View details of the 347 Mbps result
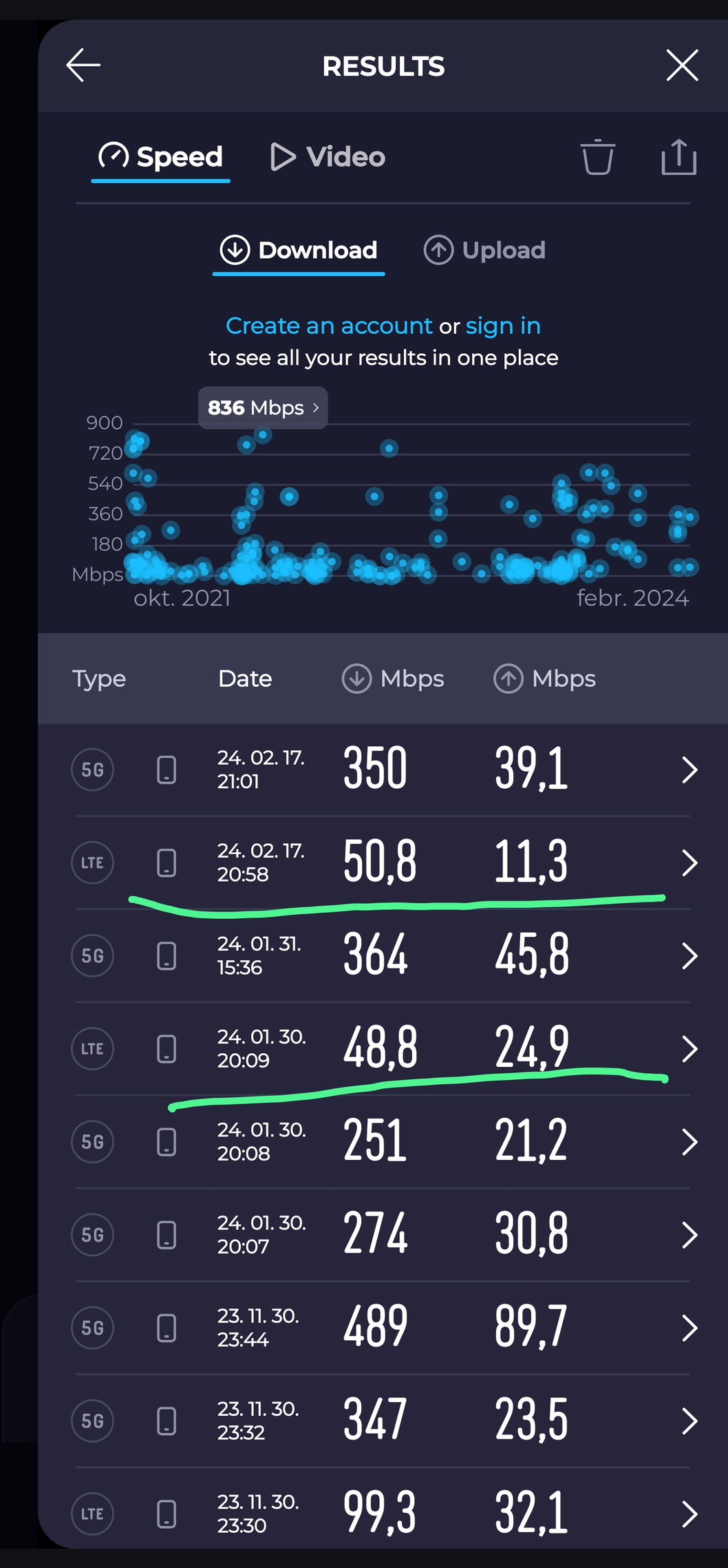 pyautogui.click(x=383, y=1421)
